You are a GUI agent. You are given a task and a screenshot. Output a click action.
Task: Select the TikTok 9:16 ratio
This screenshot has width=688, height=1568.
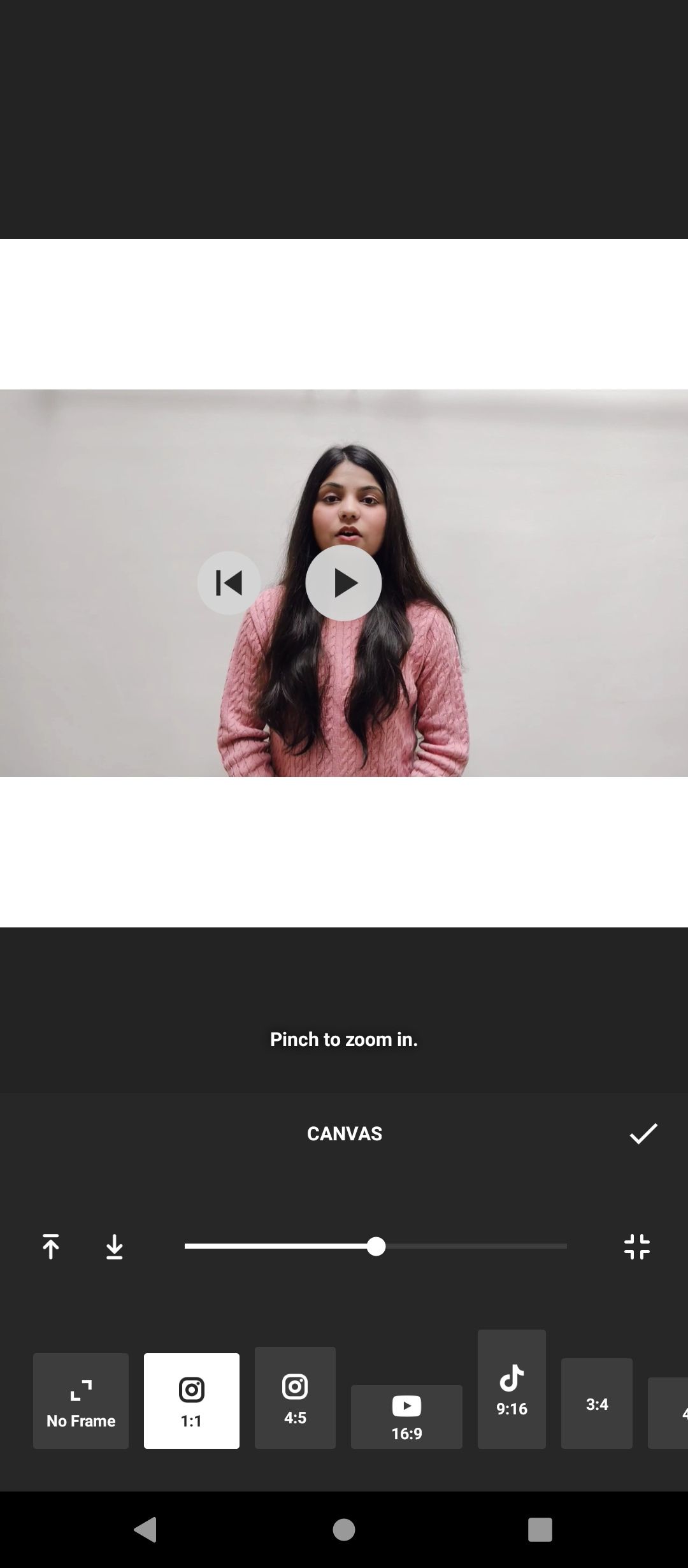tap(512, 1389)
